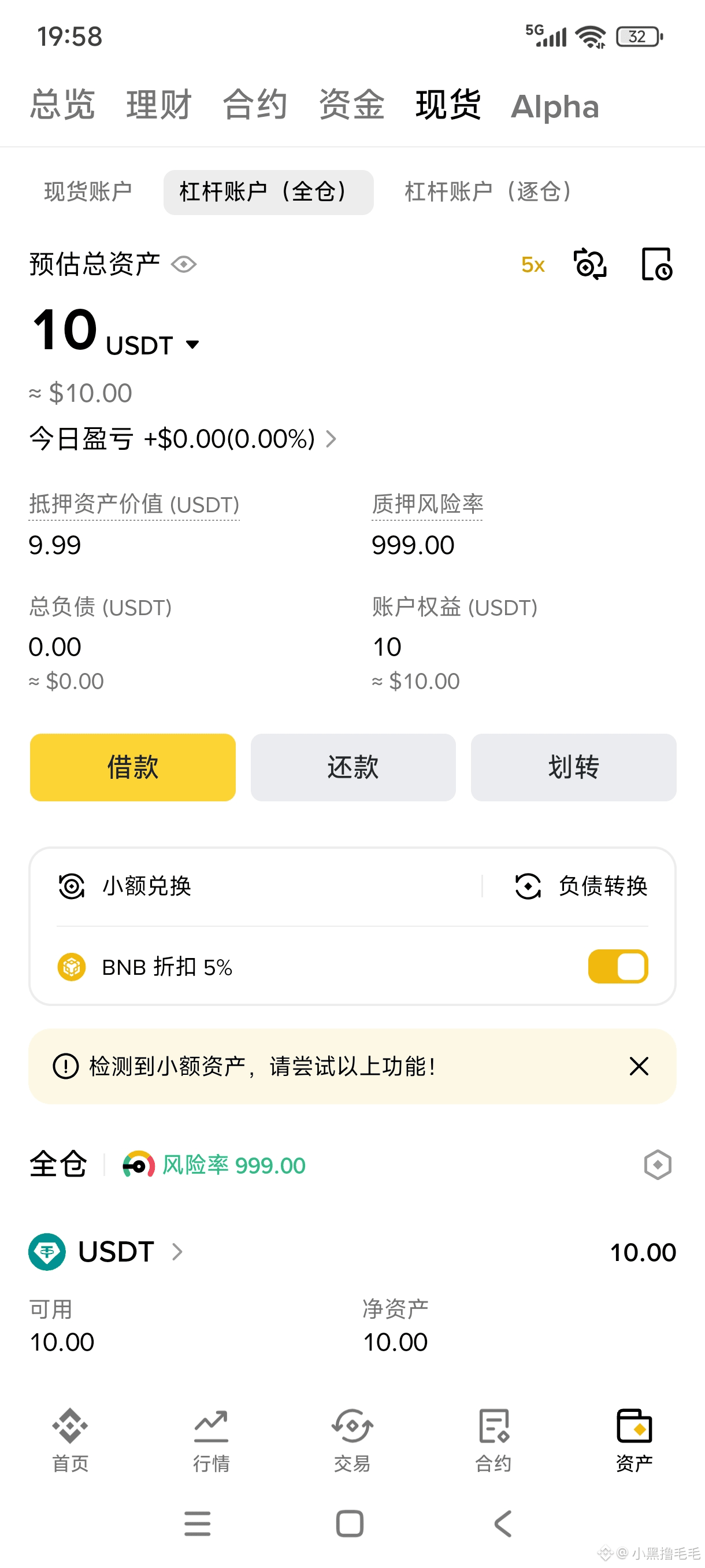
Task: Disable the BNB 折扣 5% switch
Action: point(617,967)
